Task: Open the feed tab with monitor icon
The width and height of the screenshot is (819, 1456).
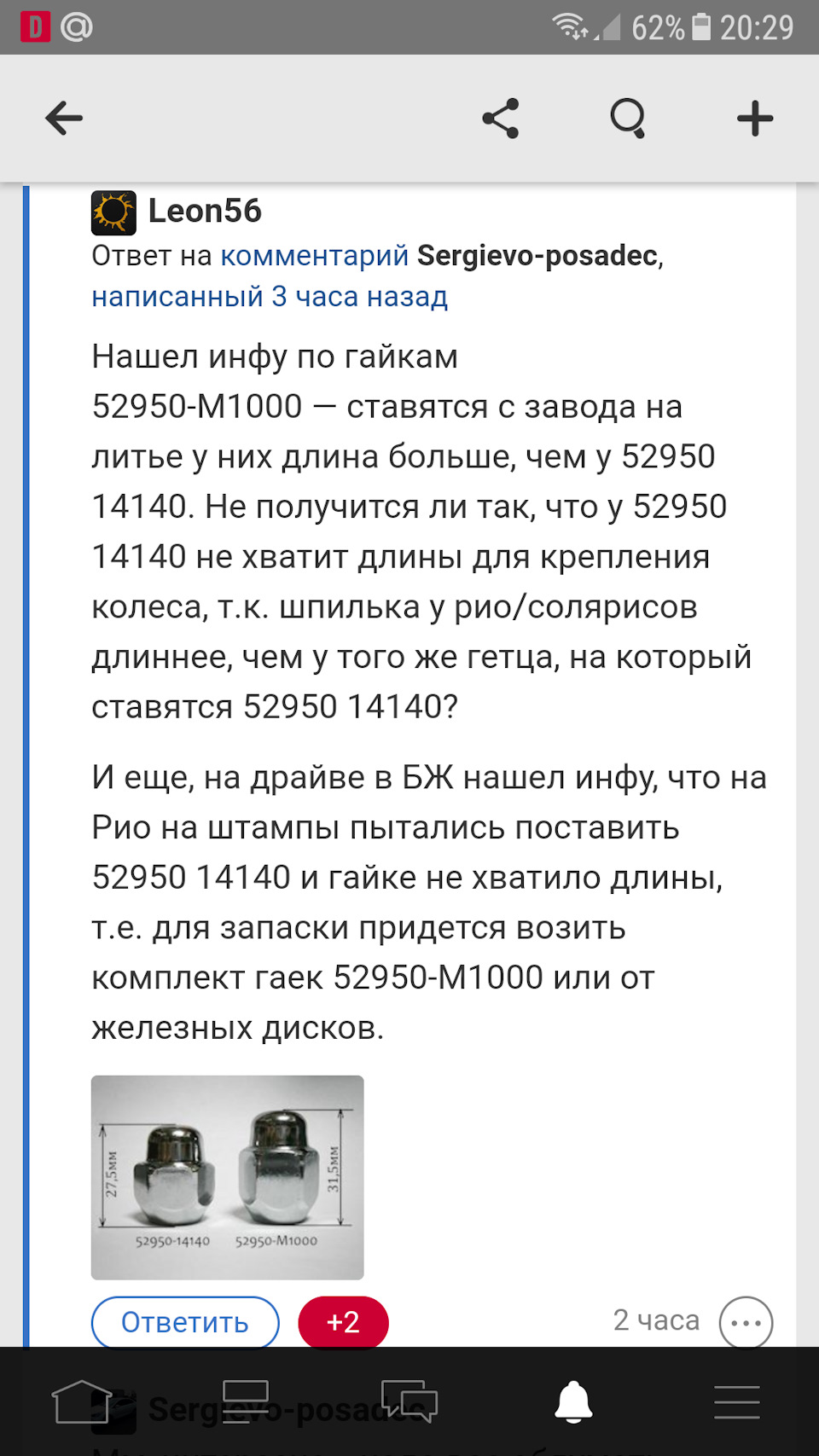Action: coord(246,1401)
